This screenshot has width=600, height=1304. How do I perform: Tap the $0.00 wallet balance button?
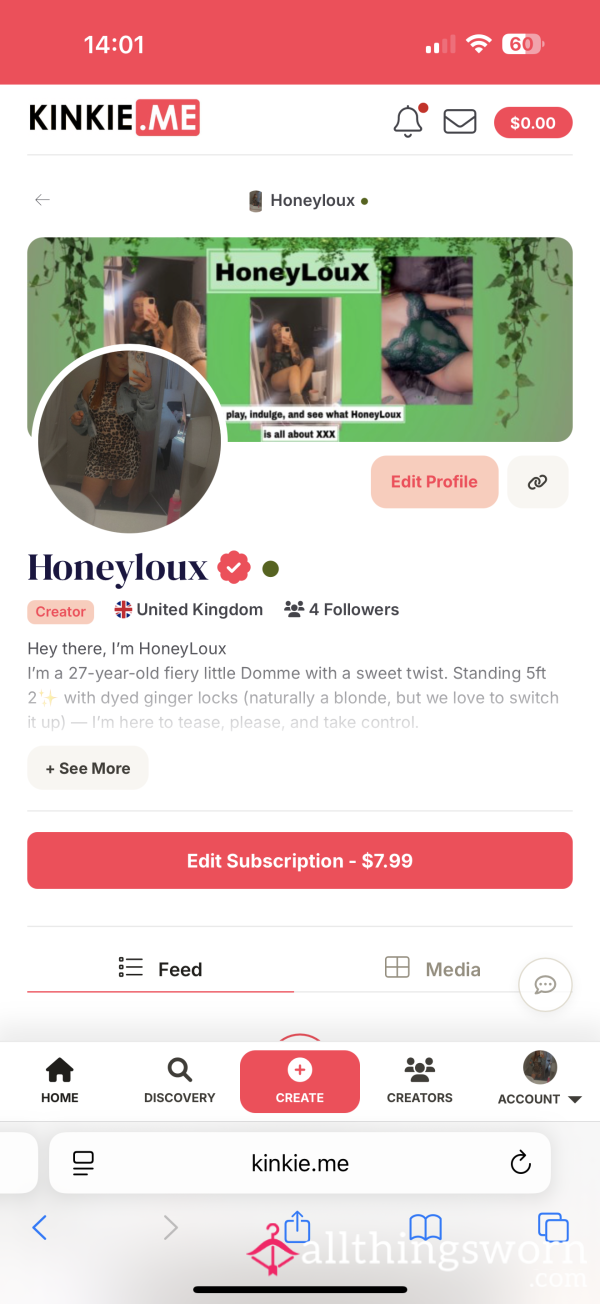[533, 123]
